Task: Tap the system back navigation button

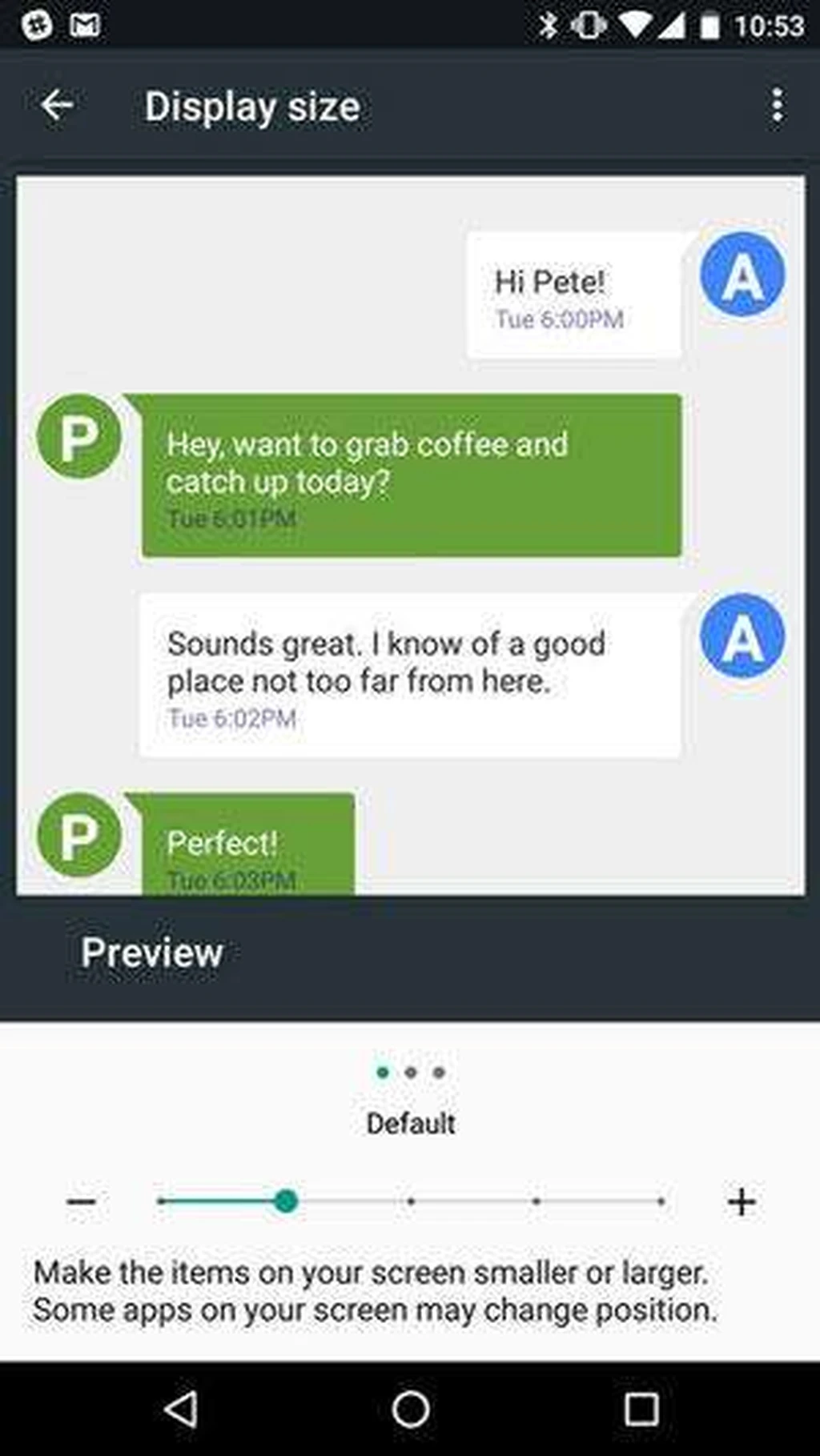Action: pos(181,1409)
